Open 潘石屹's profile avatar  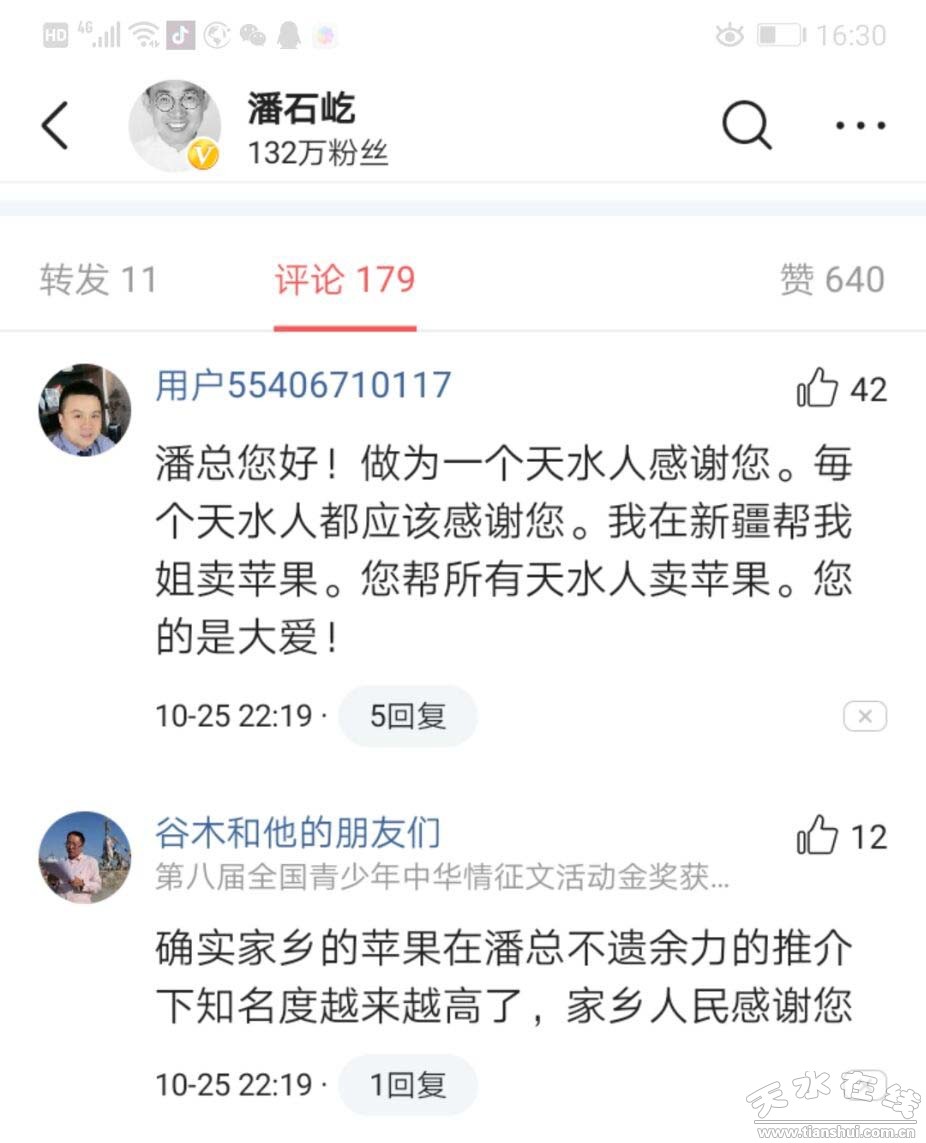click(175, 126)
